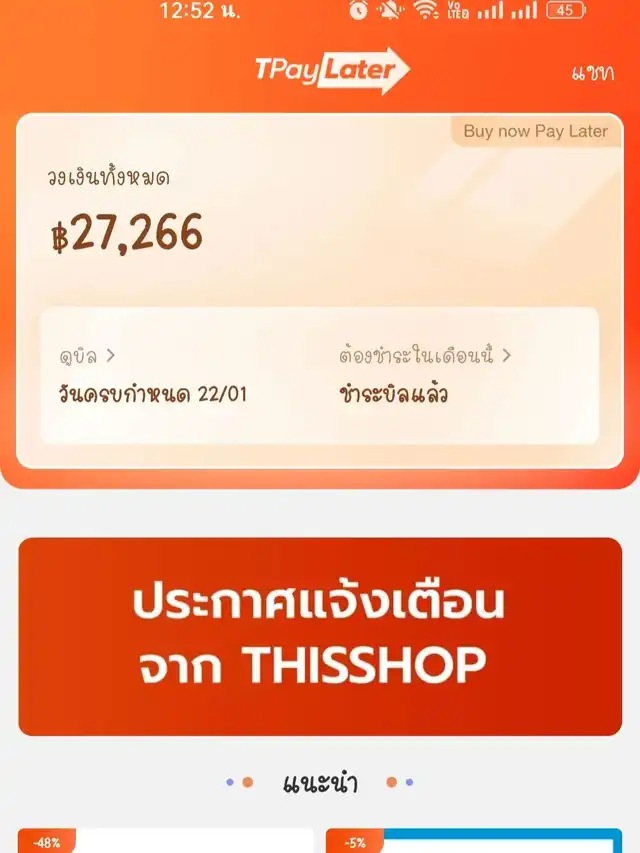
Task: Open the recommended product with -48% discount
Action: 165,840
